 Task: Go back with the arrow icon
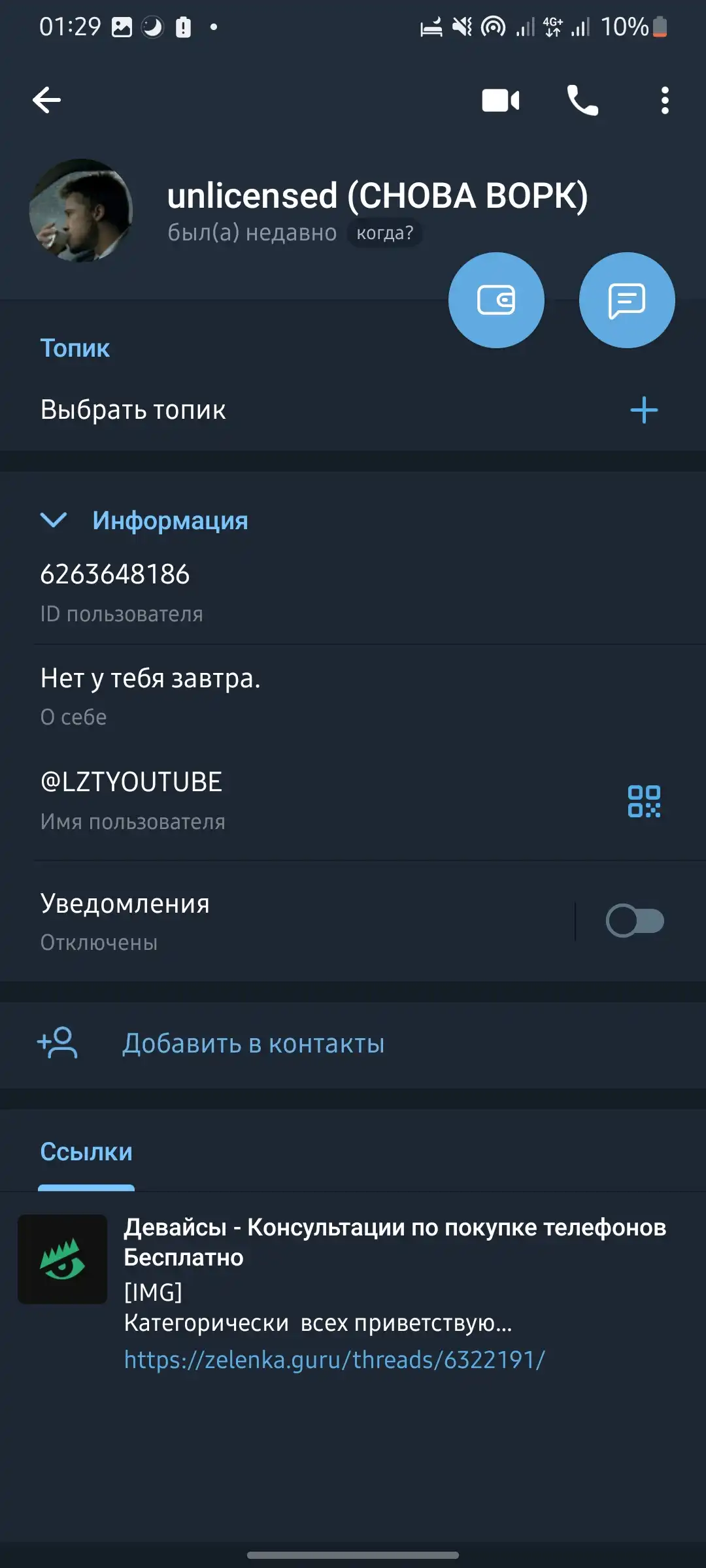pos(46,100)
